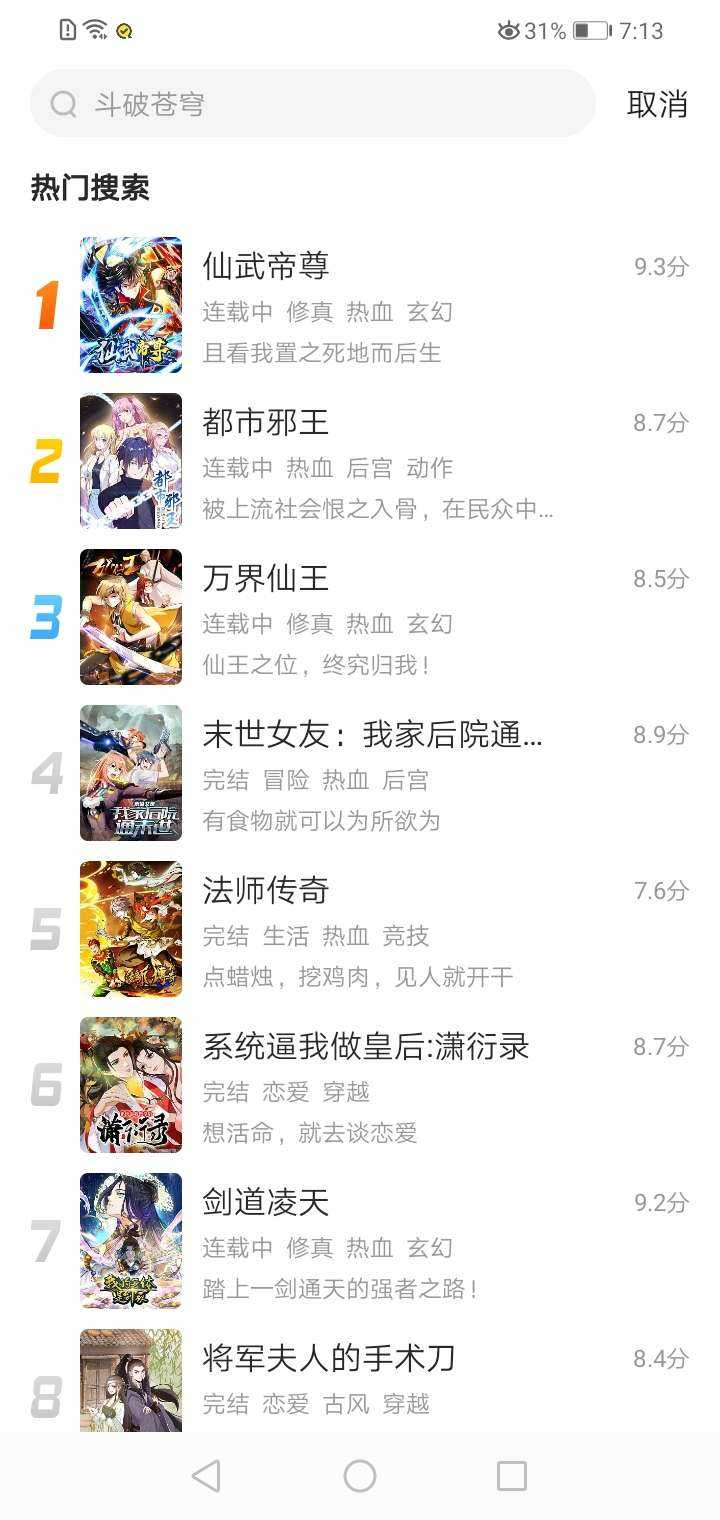
Task: Open 末世女友：我家后院通… entry
Action: click(x=360, y=773)
